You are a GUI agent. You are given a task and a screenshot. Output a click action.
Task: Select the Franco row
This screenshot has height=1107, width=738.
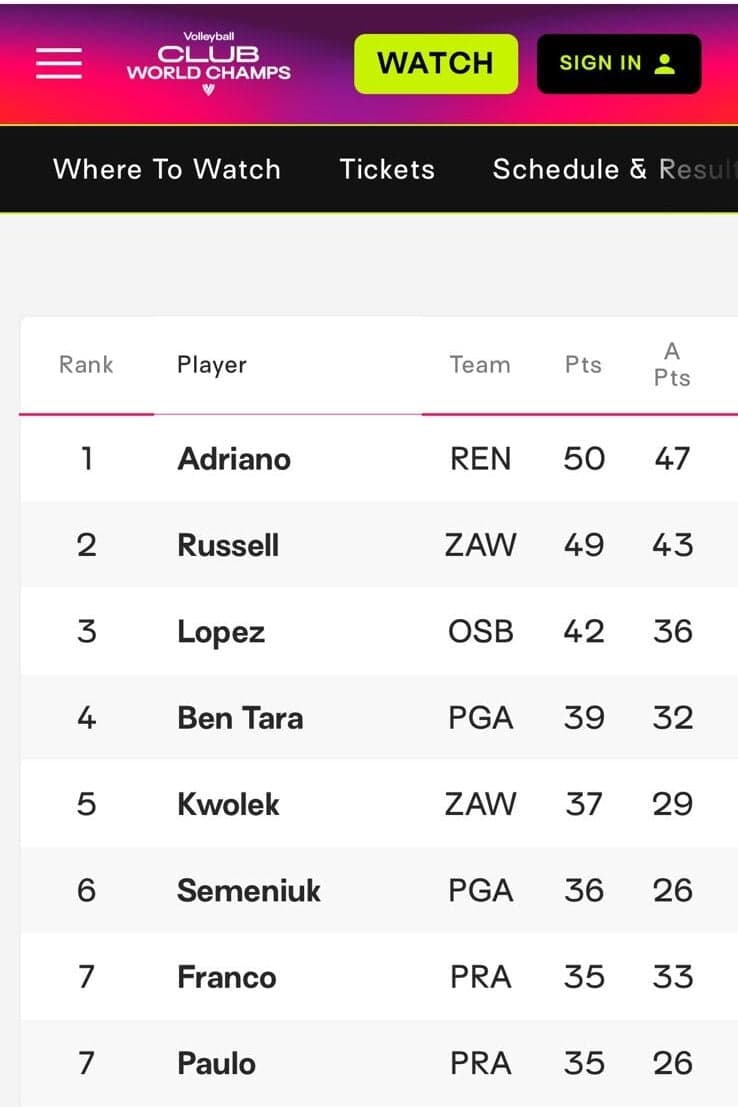[x=226, y=977]
